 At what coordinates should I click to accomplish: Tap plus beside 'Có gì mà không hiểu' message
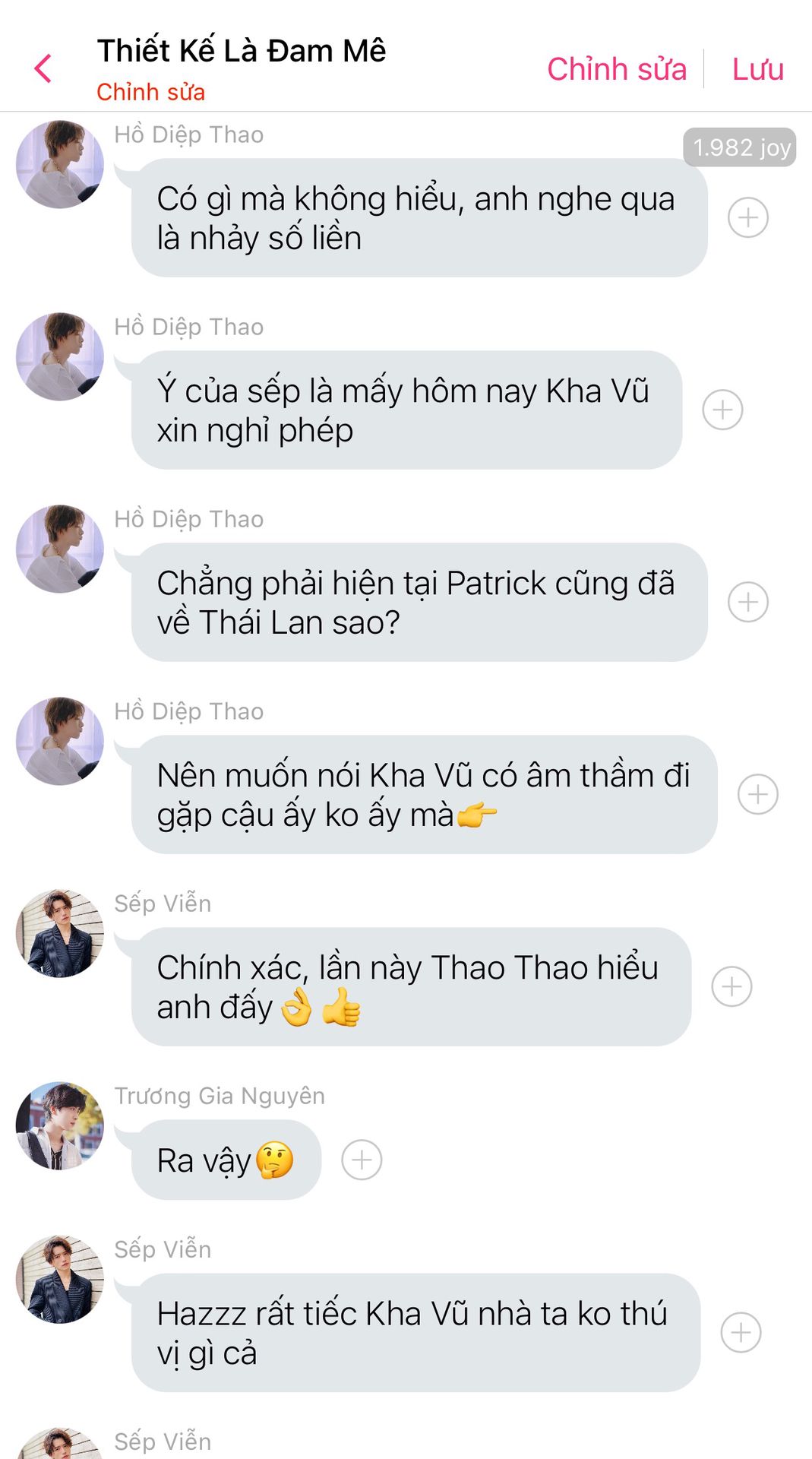click(747, 217)
